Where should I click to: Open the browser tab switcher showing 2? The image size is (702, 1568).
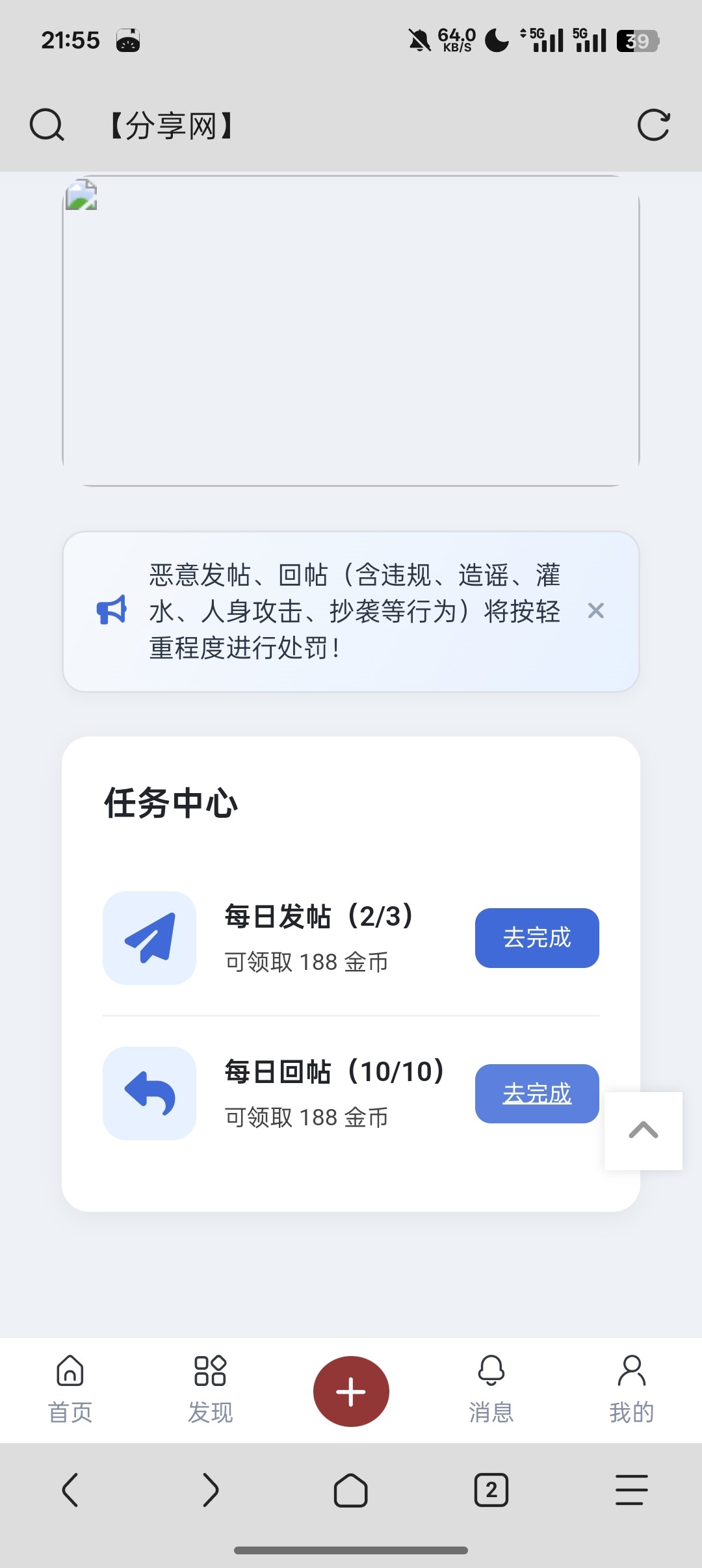[491, 1491]
